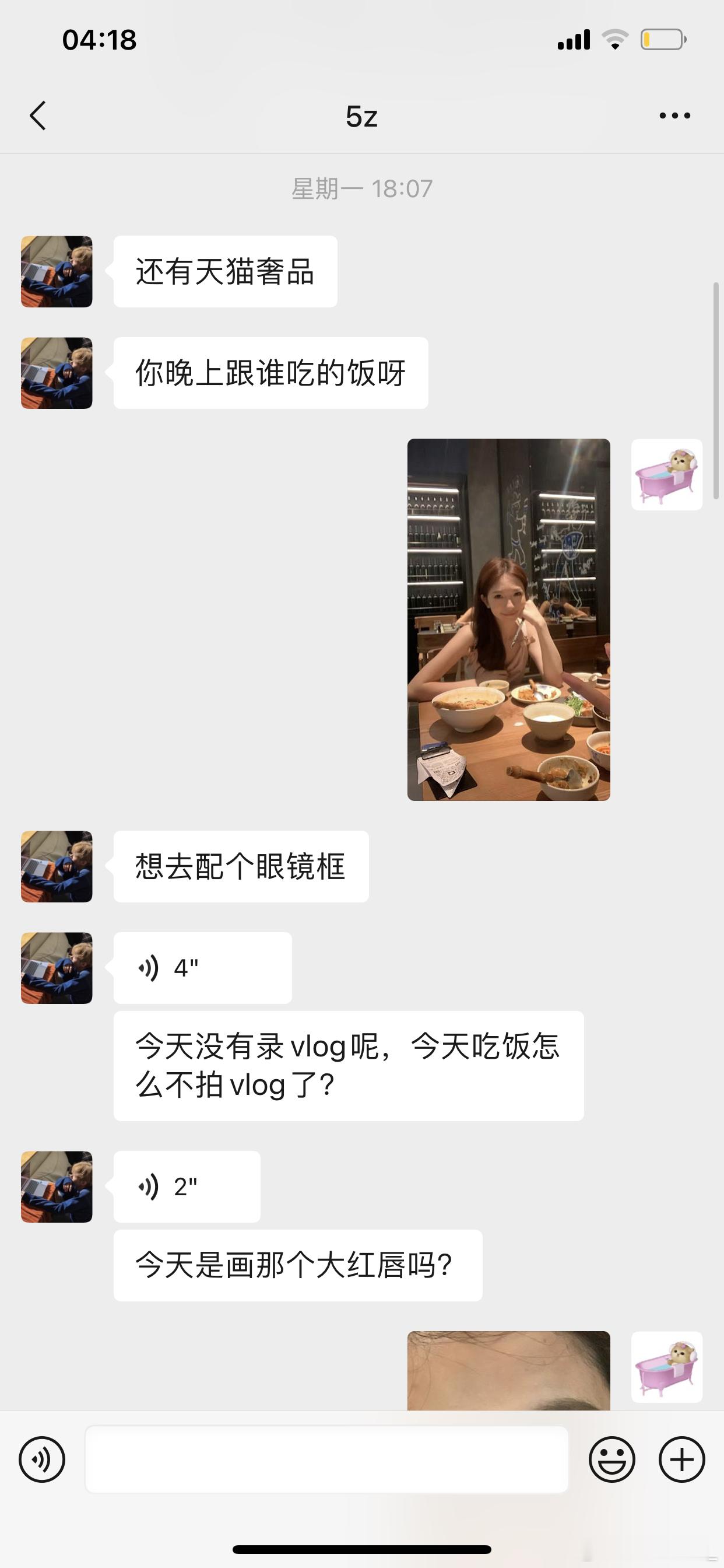Tap the message text field
This screenshot has width=724, height=1568.
pyautogui.click(x=326, y=1459)
